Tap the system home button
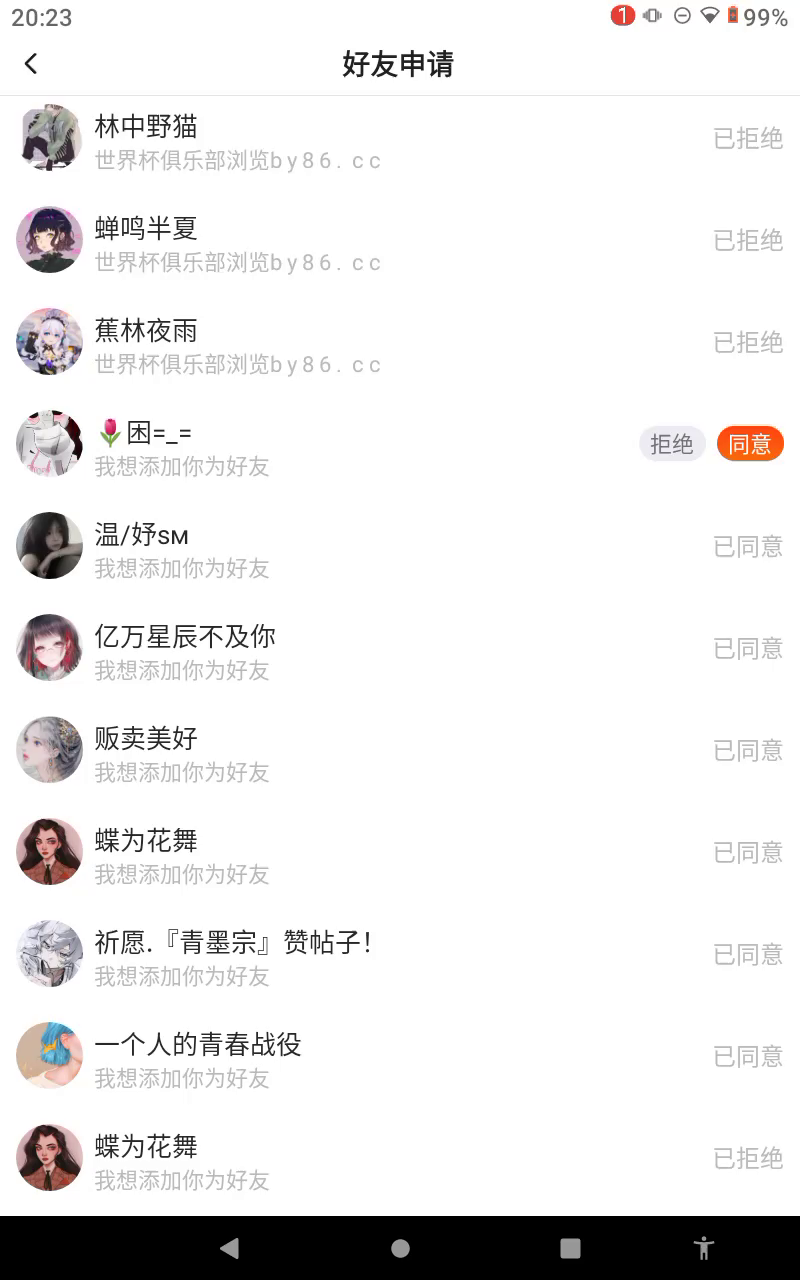Image resolution: width=800 pixels, height=1280 pixels. (400, 1248)
